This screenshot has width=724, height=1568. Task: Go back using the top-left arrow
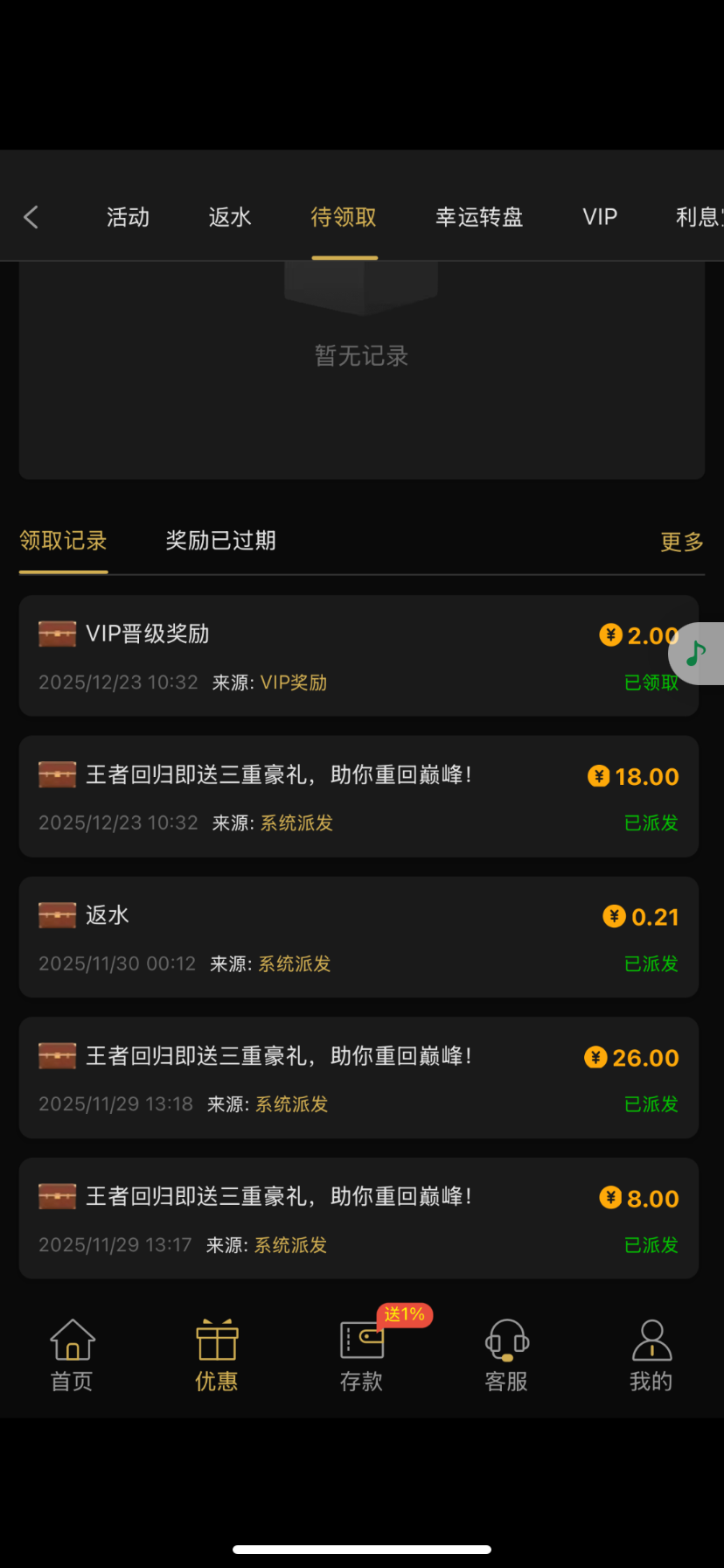[x=31, y=217]
